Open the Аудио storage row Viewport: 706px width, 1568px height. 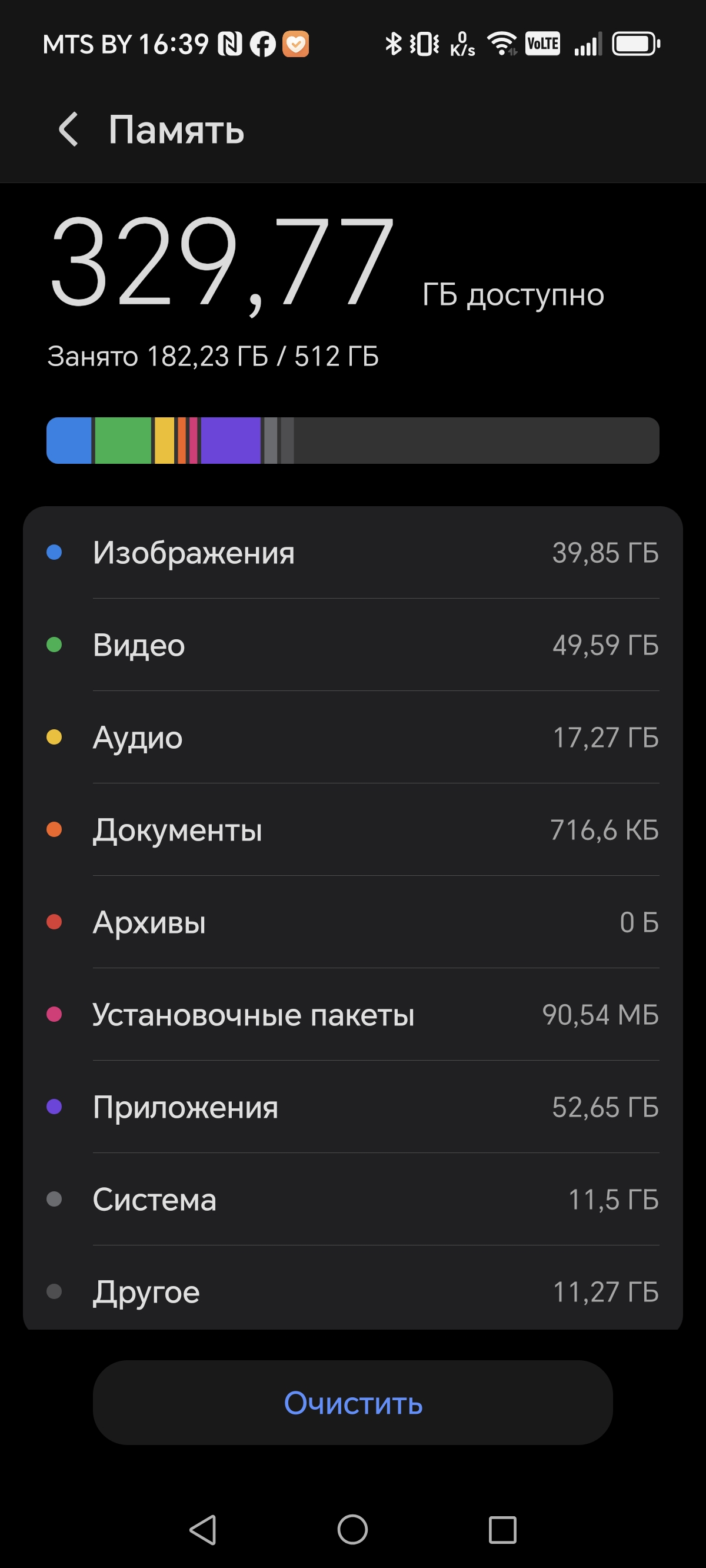(x=353, y=738)
